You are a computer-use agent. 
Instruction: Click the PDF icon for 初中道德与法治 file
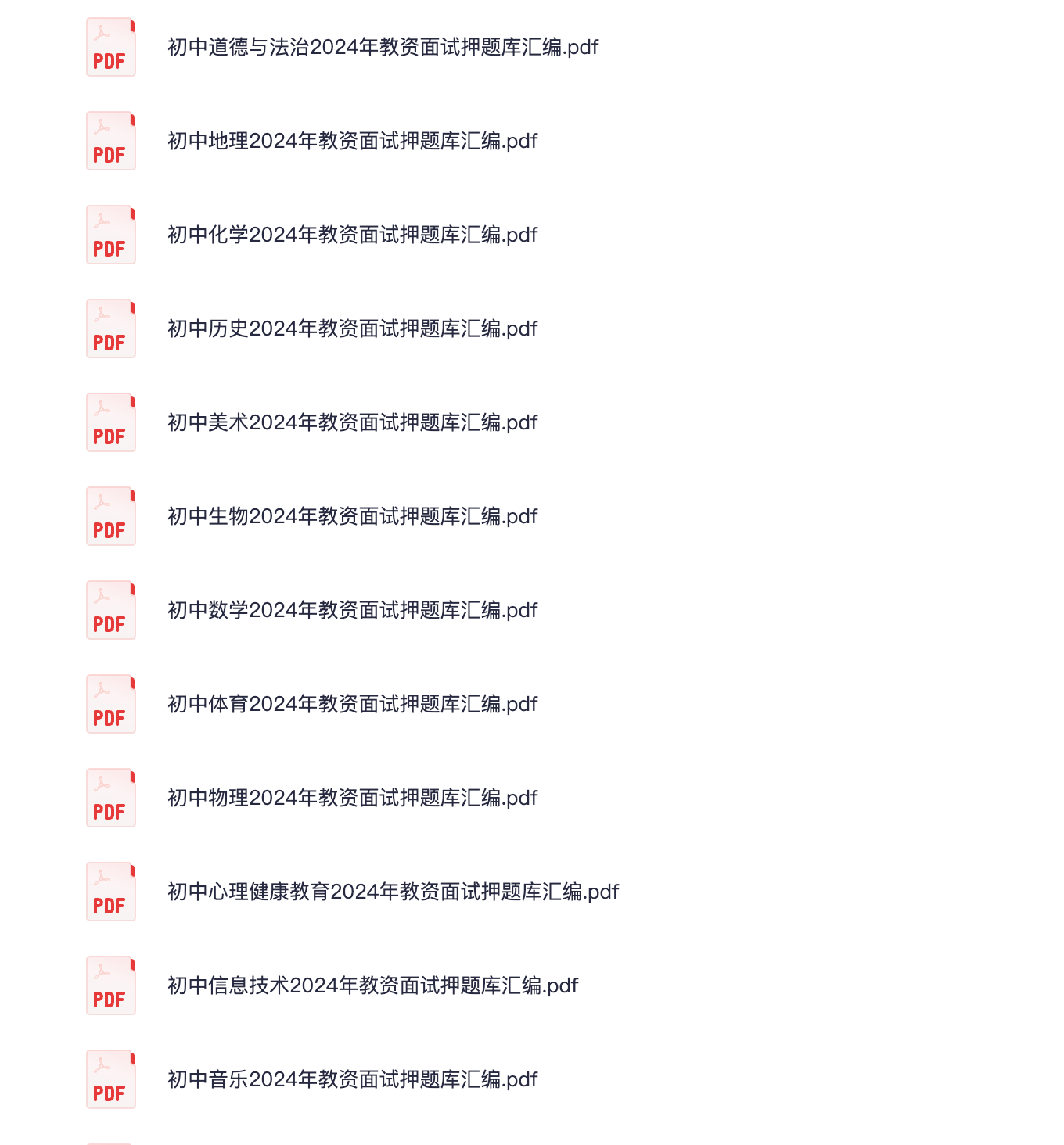[x=110, y=47]
